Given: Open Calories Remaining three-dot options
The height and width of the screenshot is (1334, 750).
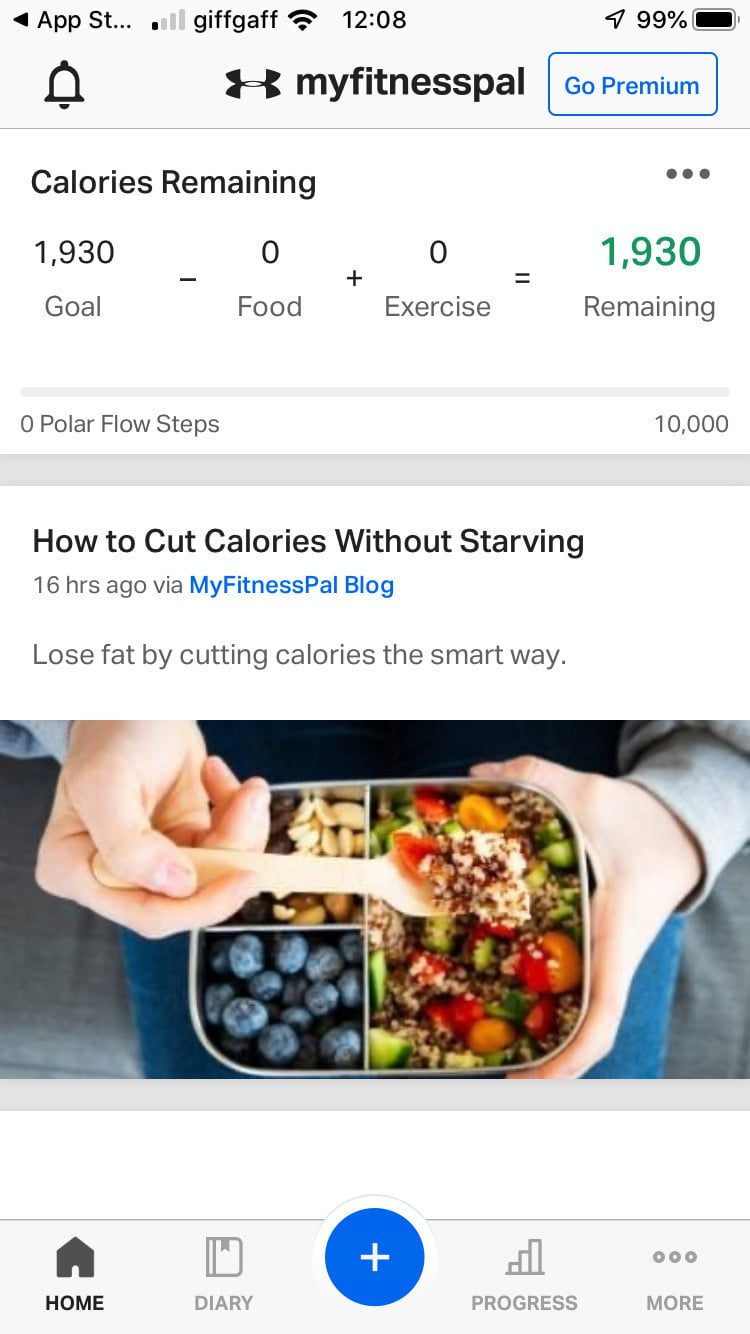Looking at the screenshot, I should [x=688, y=174].
